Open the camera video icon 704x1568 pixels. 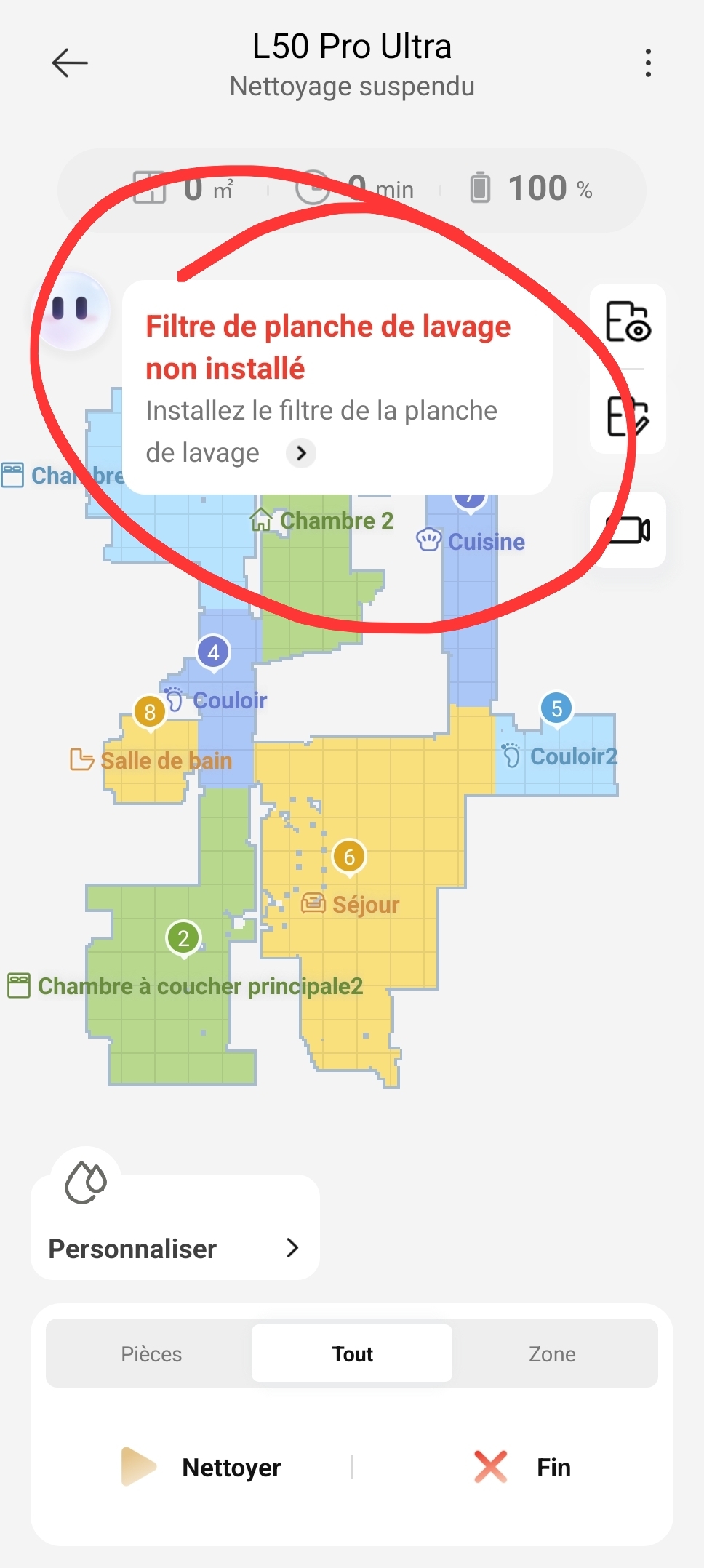coord(628,530)
